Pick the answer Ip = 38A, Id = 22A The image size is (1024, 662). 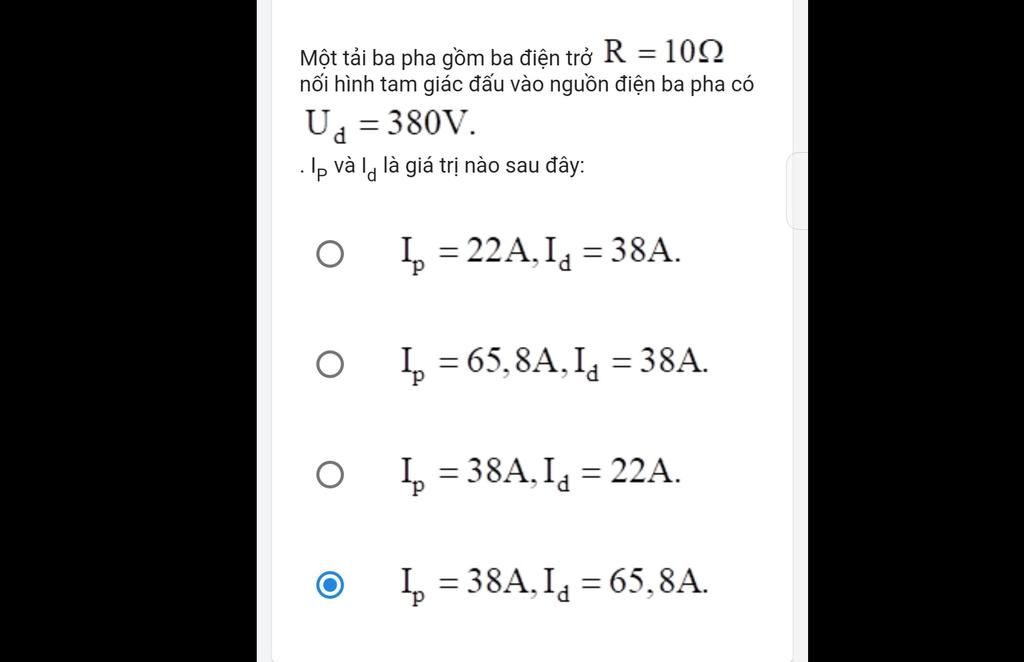click(x=330, y=474)
